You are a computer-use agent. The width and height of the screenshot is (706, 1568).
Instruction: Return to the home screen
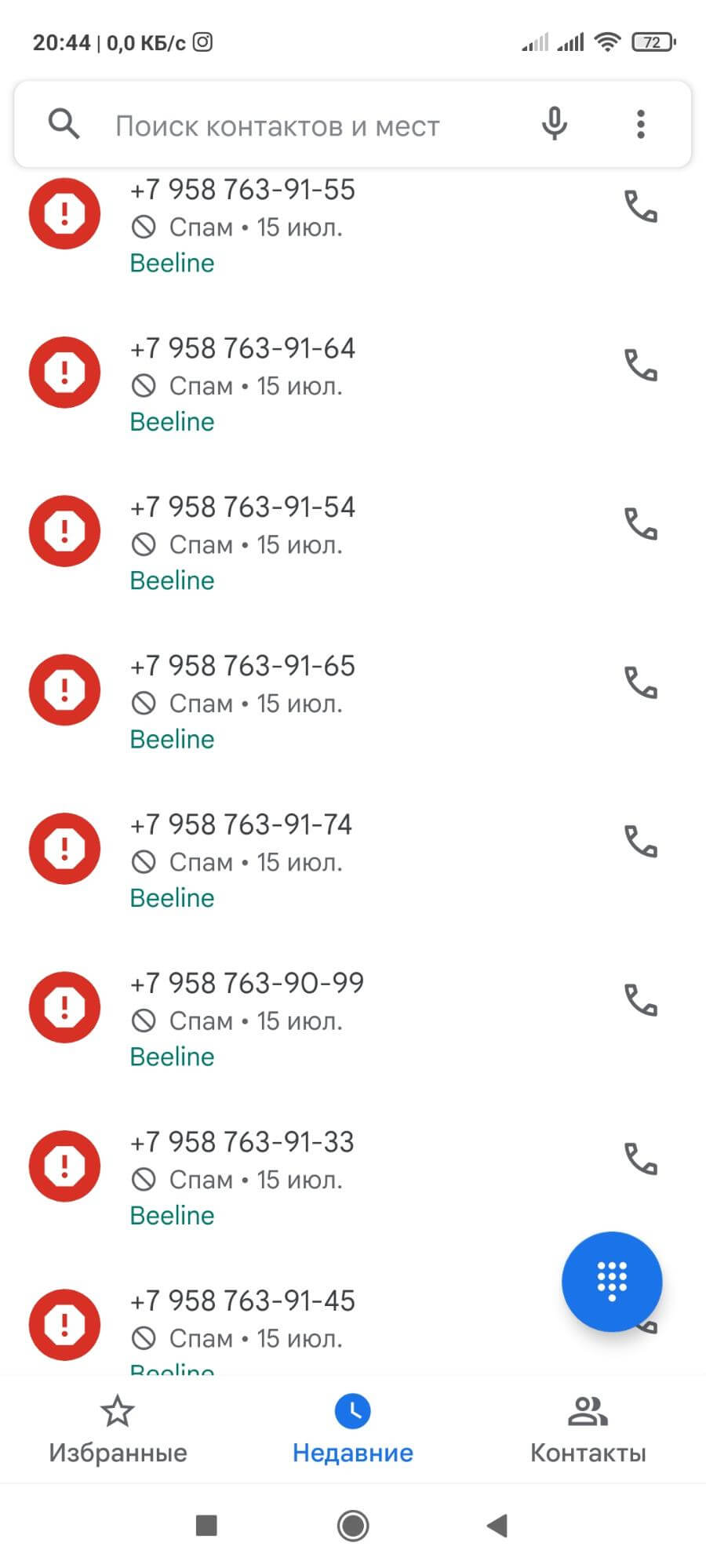click(353, 1526)
